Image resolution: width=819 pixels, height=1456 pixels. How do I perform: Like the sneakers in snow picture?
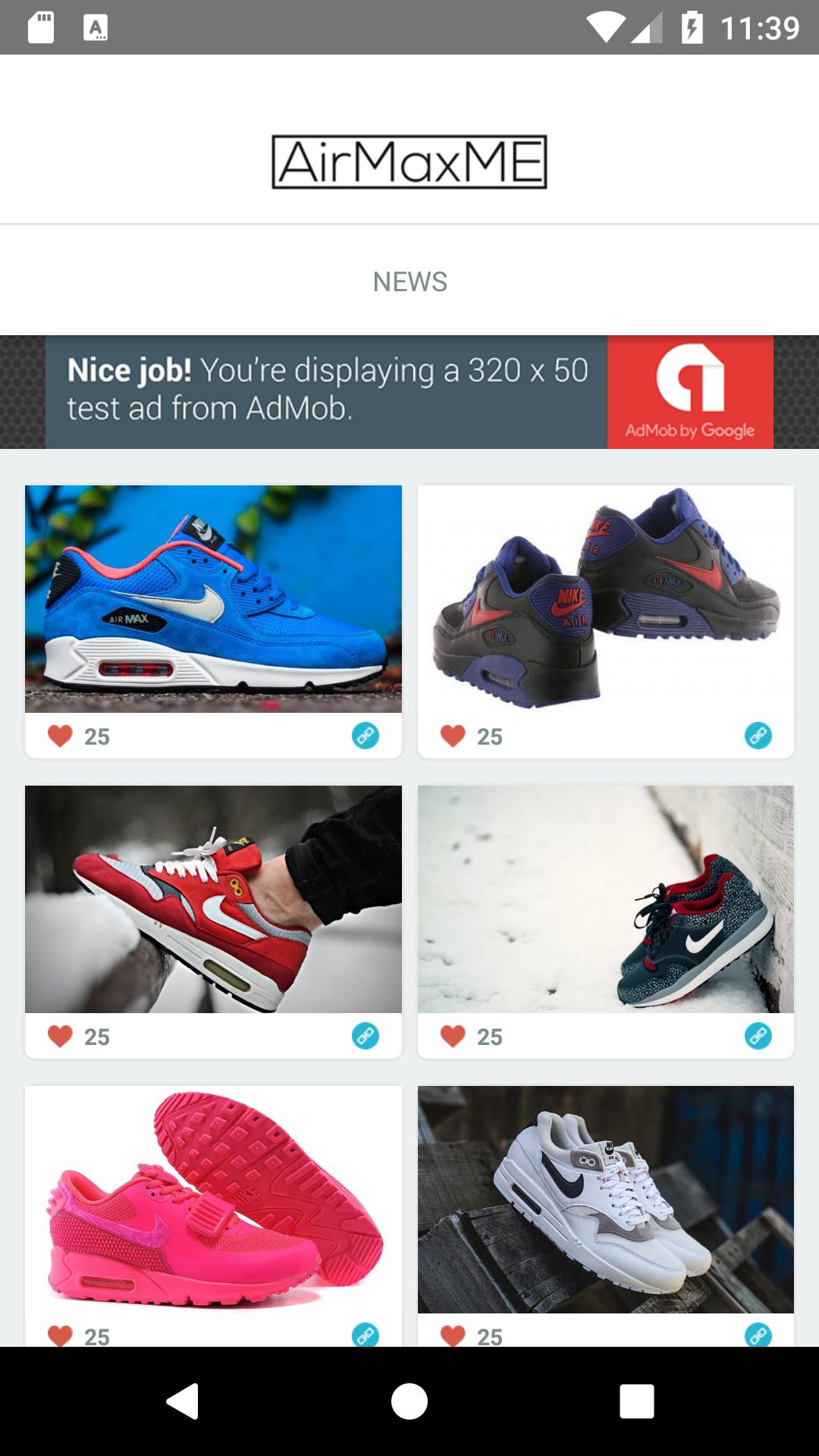pyautogui.click(x=453, y=1036)
